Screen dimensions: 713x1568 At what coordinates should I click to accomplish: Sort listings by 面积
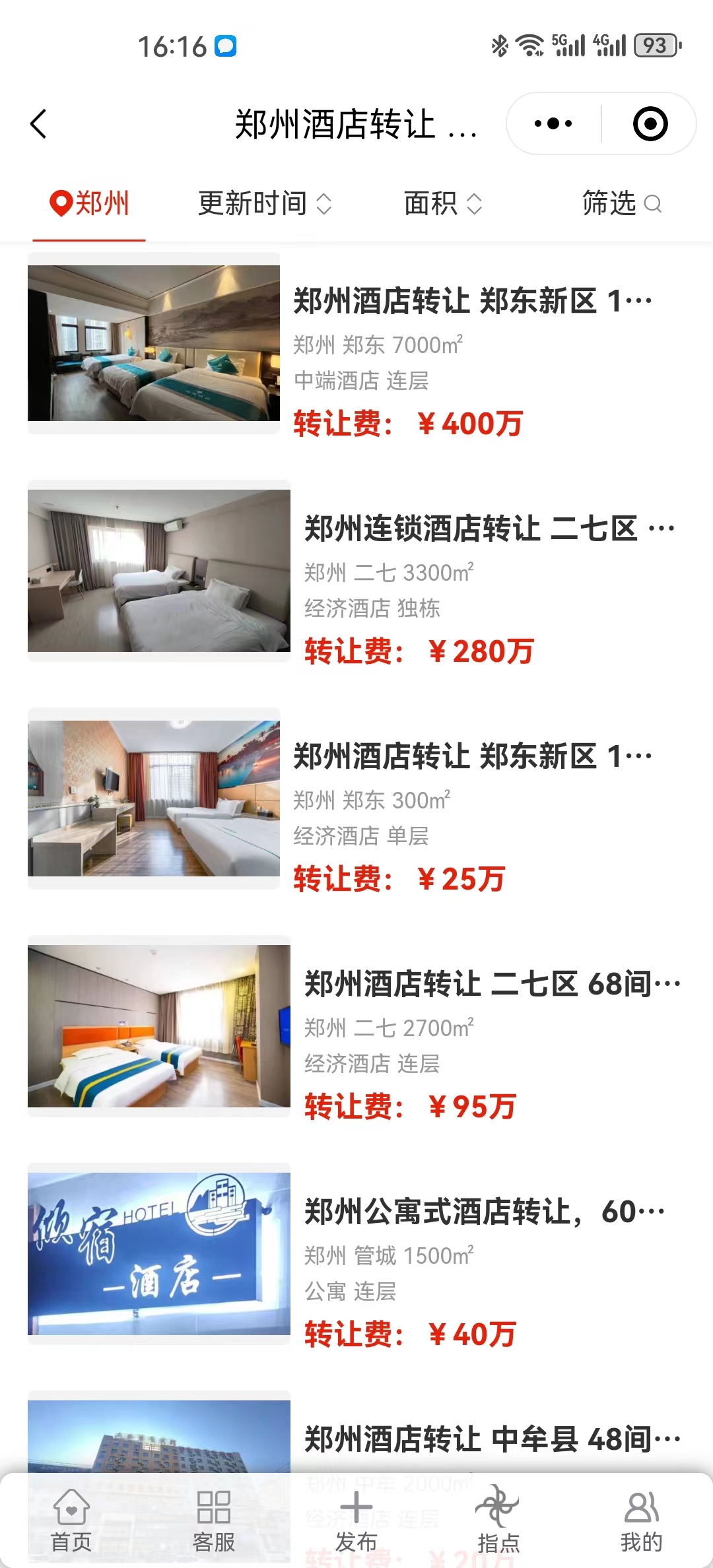[442, 203]
